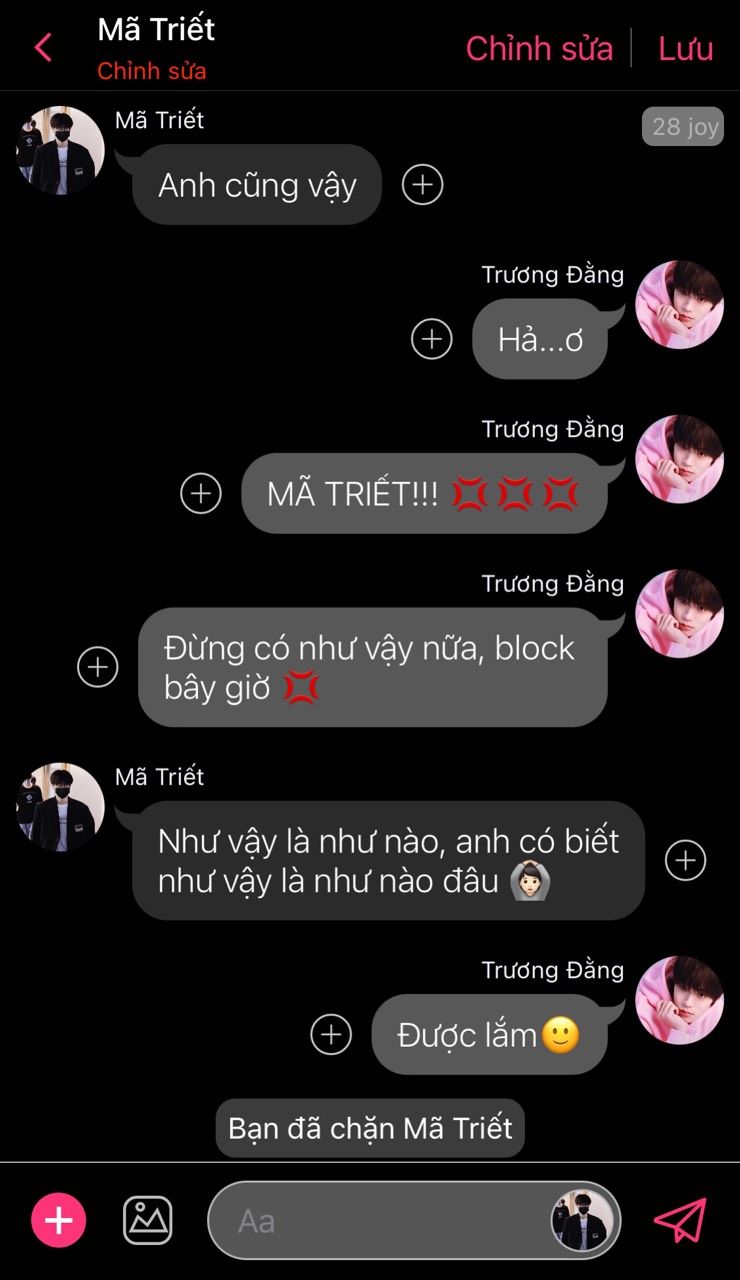Tap Mã Triết's avatar by "Anh cũng vậy"
Viewport: 740px width, 1280px height.
click(x=60, y=150)
